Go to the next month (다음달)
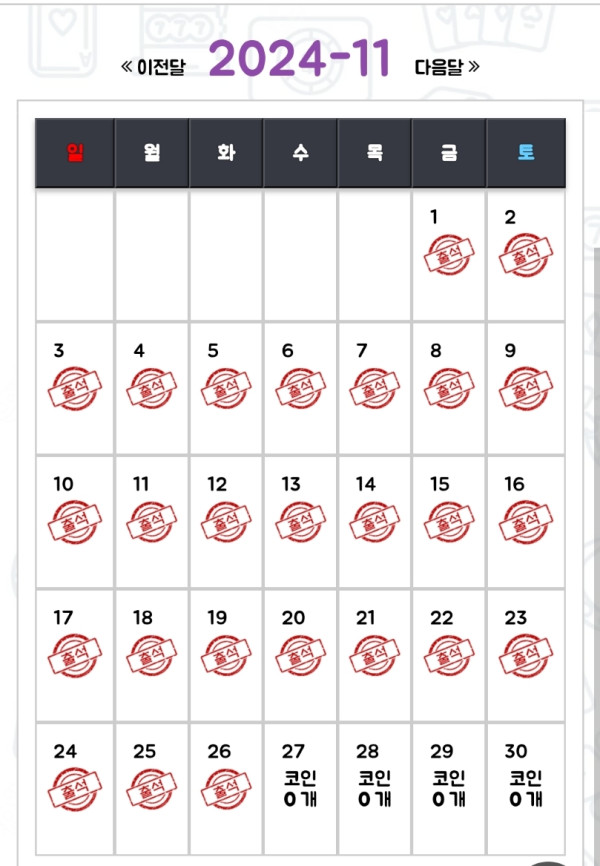The width and height of the screenshot is (600, 866). pos(446,67)
